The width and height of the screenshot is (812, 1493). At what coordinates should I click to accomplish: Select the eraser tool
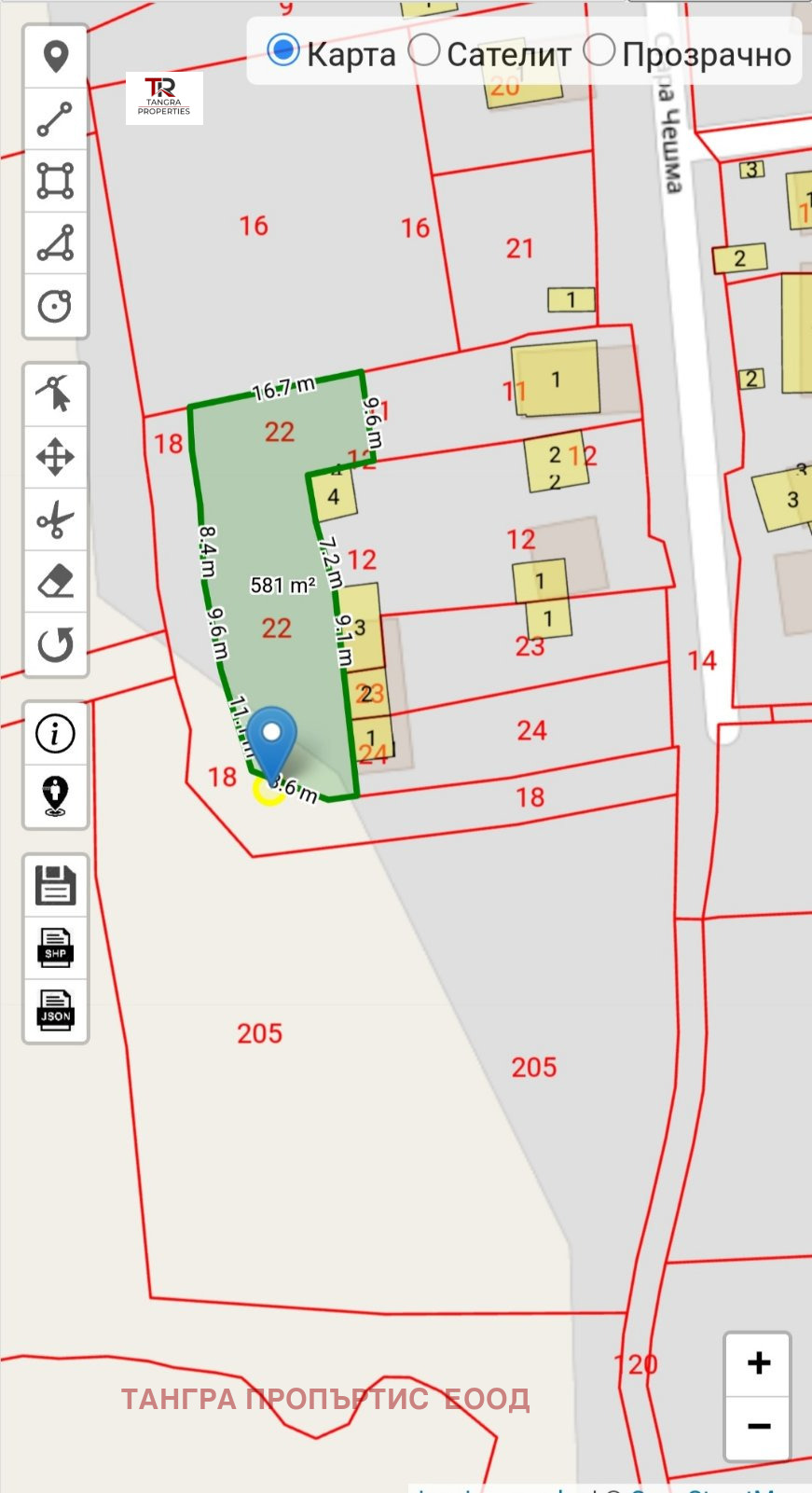(56, 582)
